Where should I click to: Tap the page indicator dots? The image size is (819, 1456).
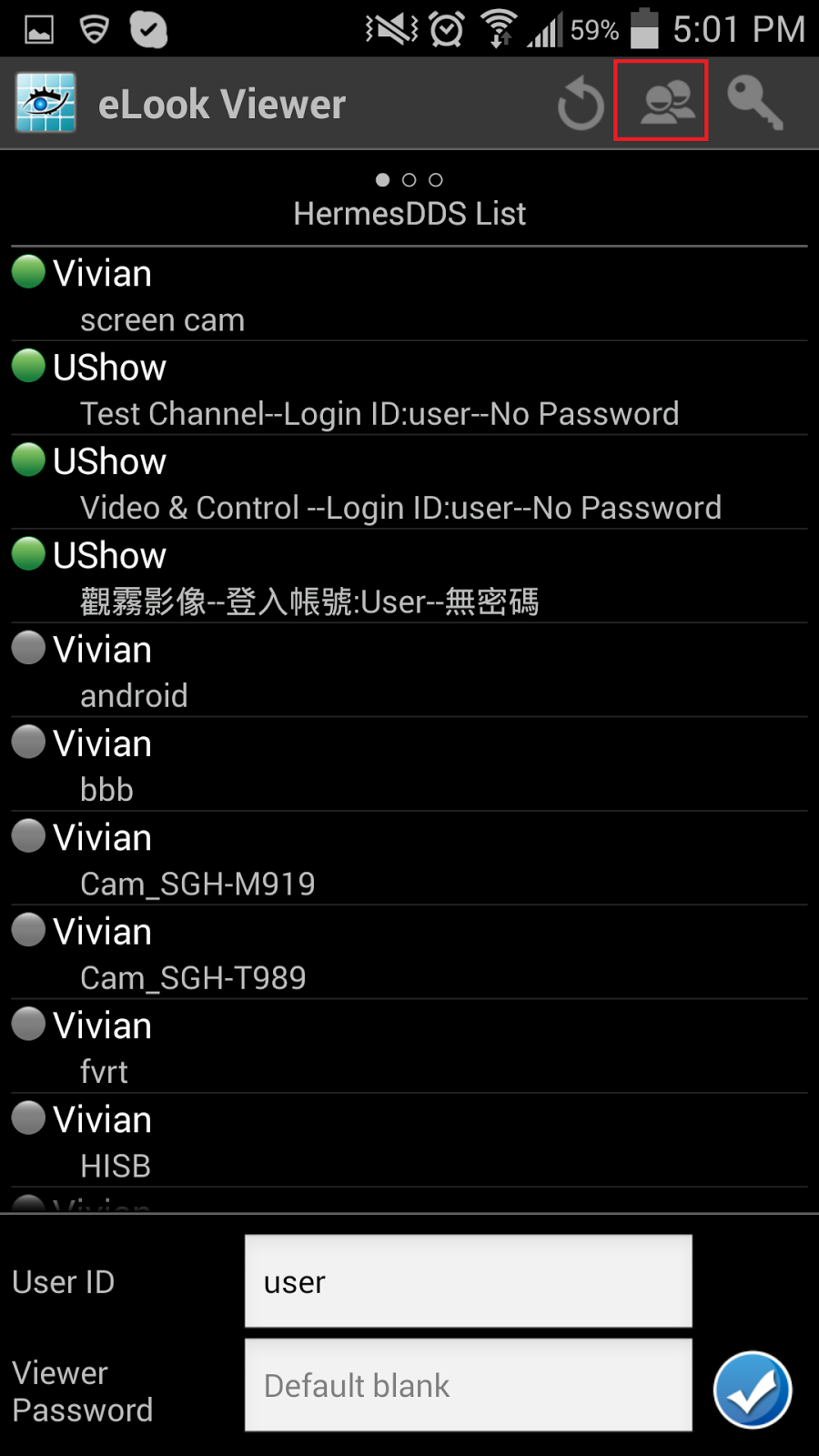tap(409, 180)
